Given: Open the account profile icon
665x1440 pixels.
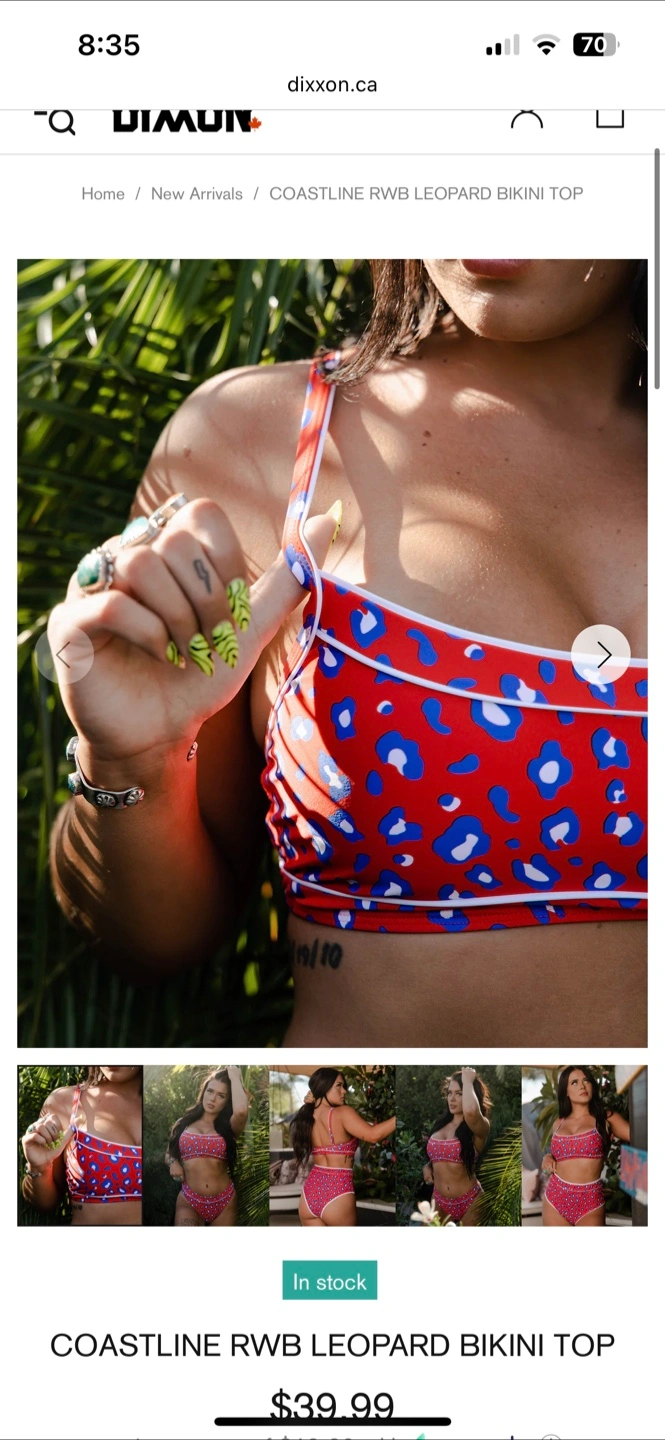Looking at the screenshot, I should point(526,119).
